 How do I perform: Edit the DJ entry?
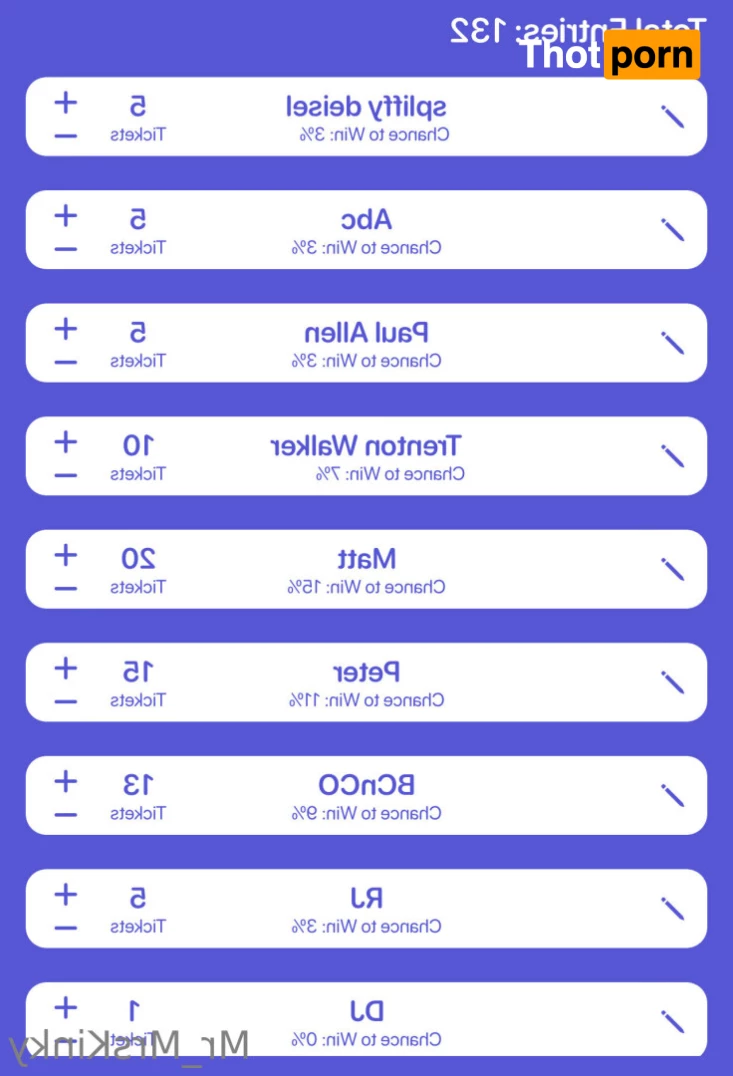pos(673,1021)
